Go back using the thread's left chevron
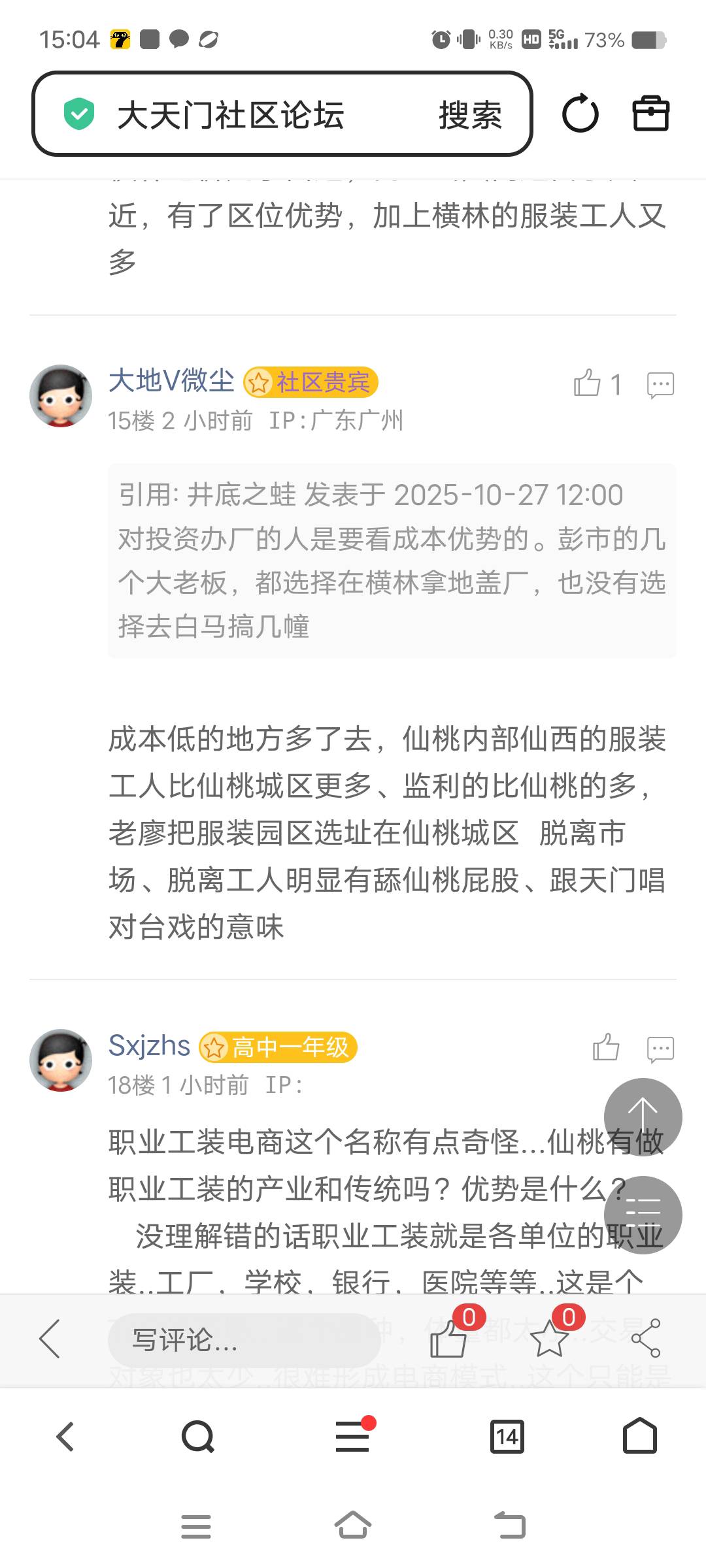This screenshot has width=706, height=1568. (x=50, y=1339)
